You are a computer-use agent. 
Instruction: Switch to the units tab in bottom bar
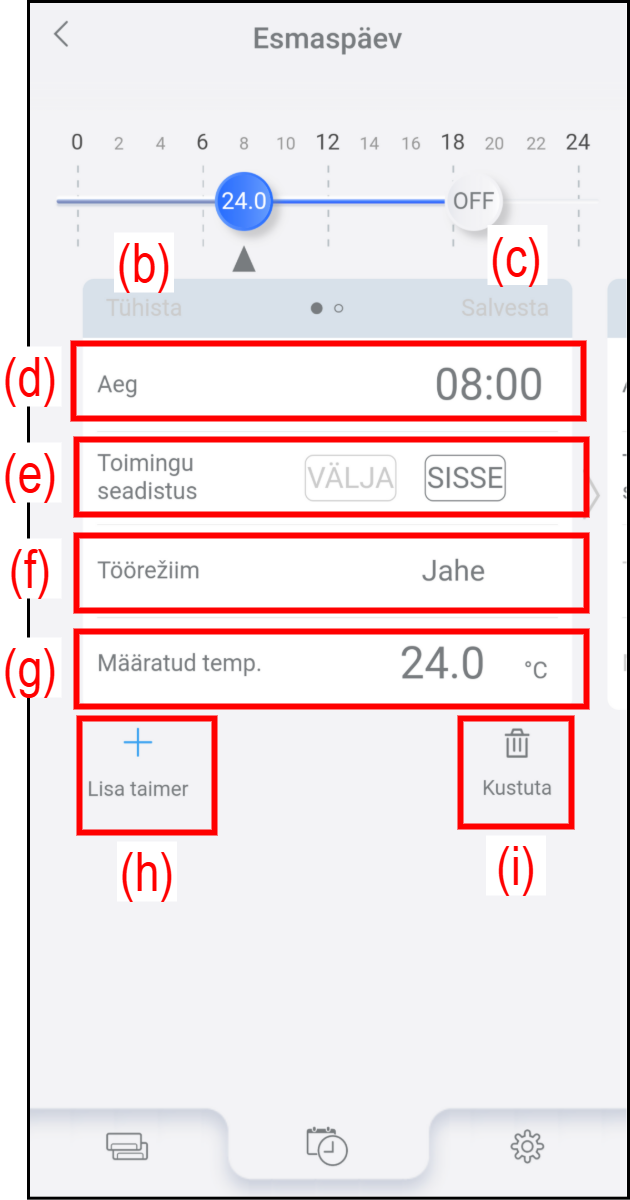(127, 1148)
